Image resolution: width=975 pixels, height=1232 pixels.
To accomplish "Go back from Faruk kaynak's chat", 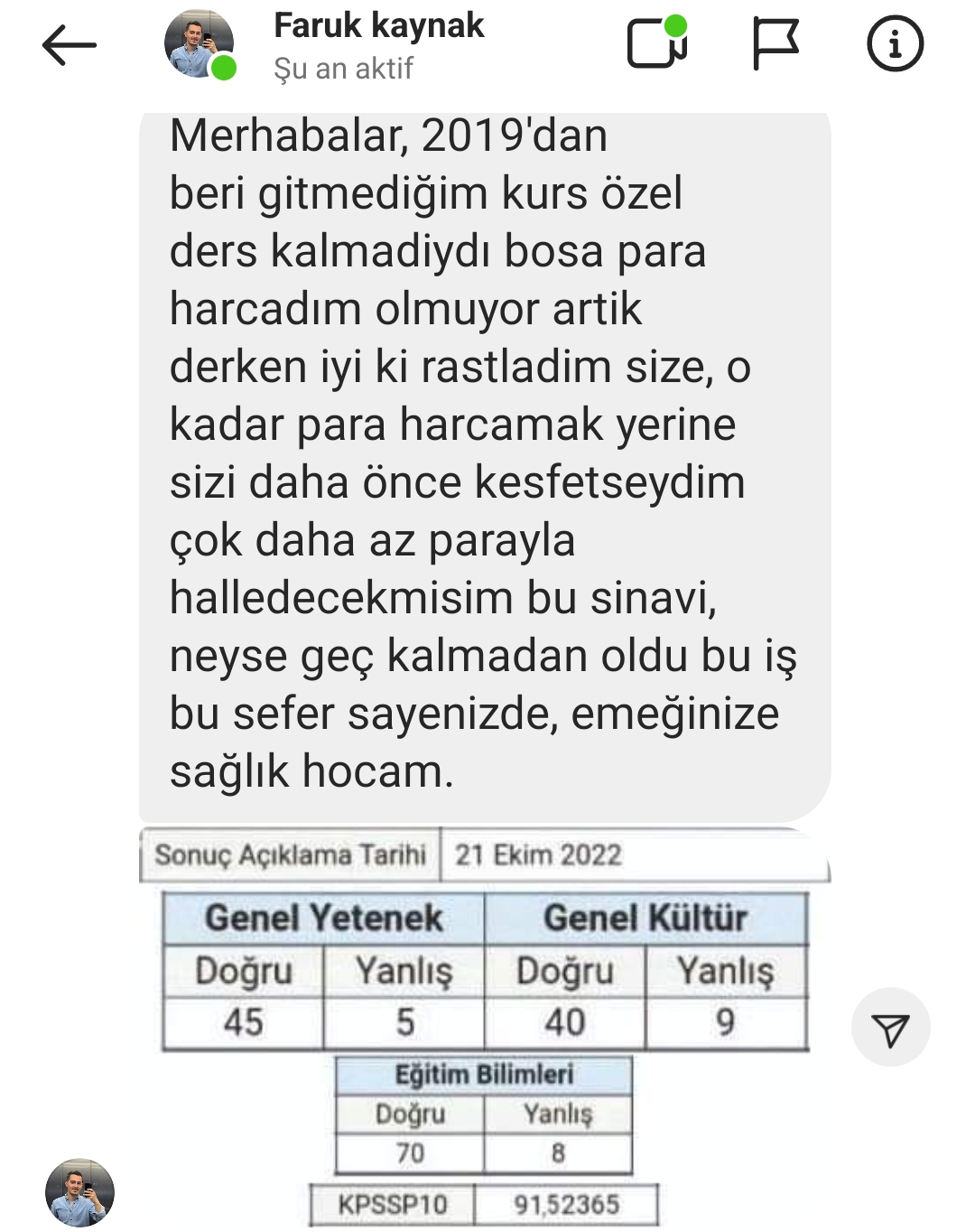I will [x=69, y=45].
